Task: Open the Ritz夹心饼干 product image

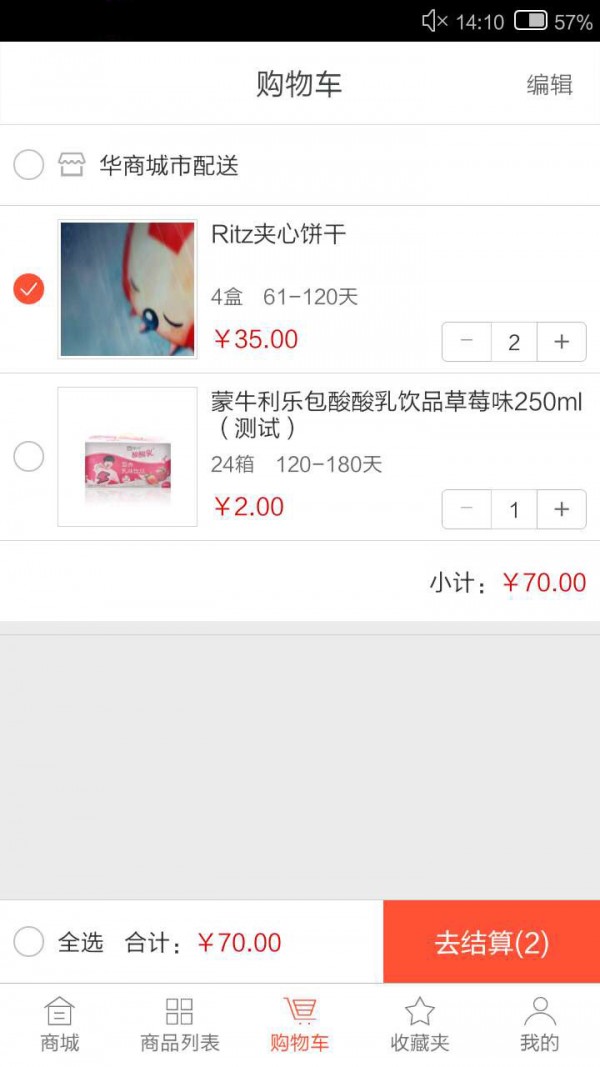Action: pyautogui.click(x=127, y=289)
